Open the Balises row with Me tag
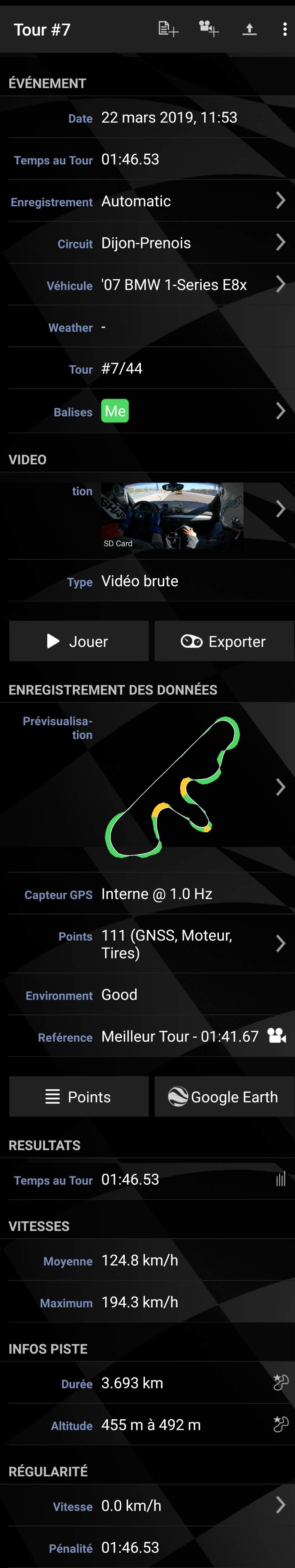295x1568 pixels. pos(148,411)
